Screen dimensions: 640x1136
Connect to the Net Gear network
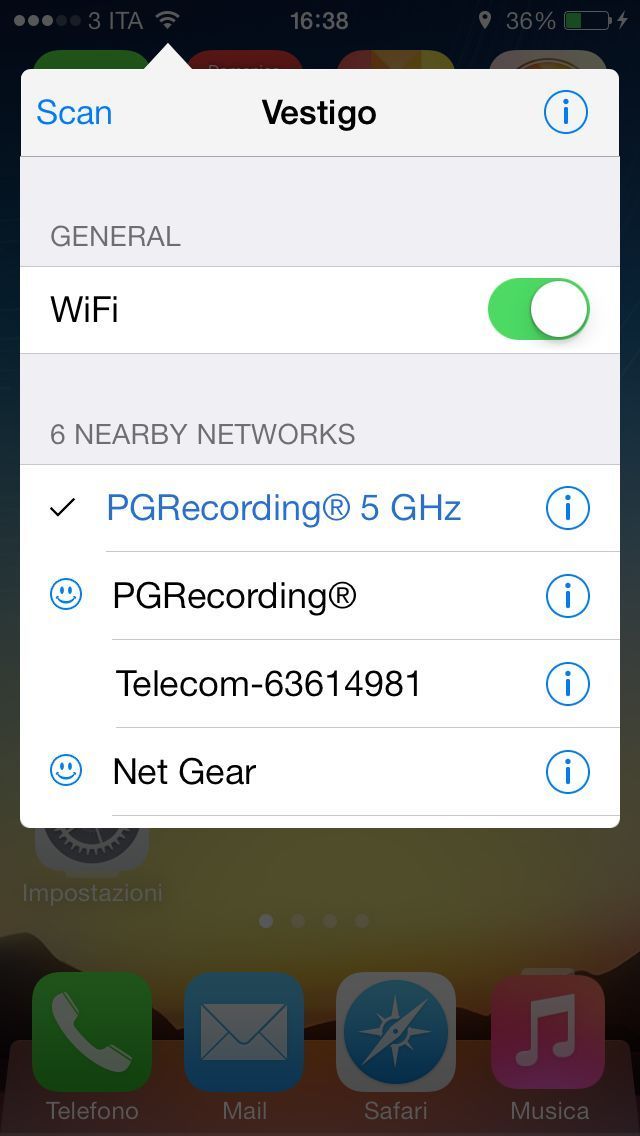point(185,772)
